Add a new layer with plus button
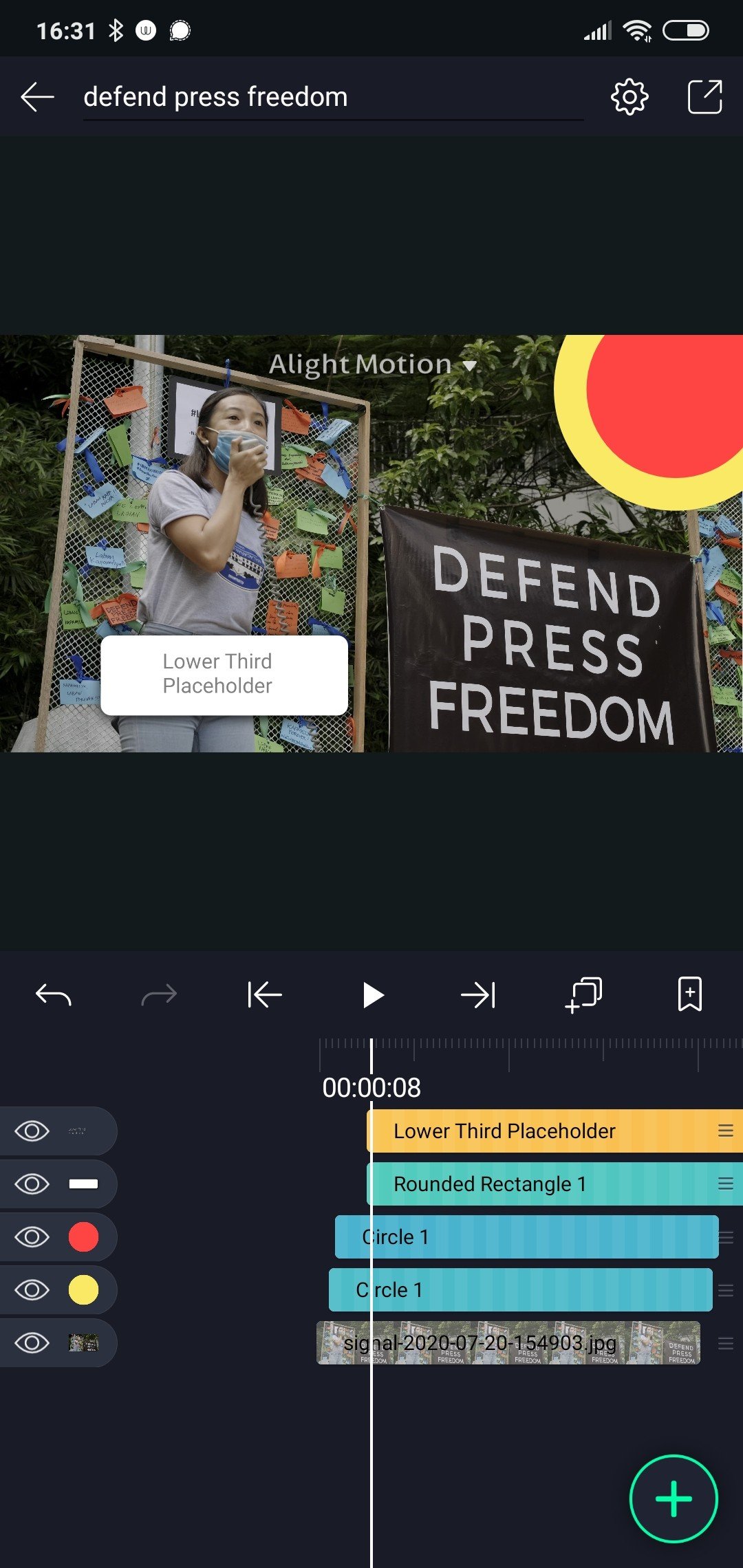The image size is (743, 1568). pyautogui.click(x=674, y=1499)
